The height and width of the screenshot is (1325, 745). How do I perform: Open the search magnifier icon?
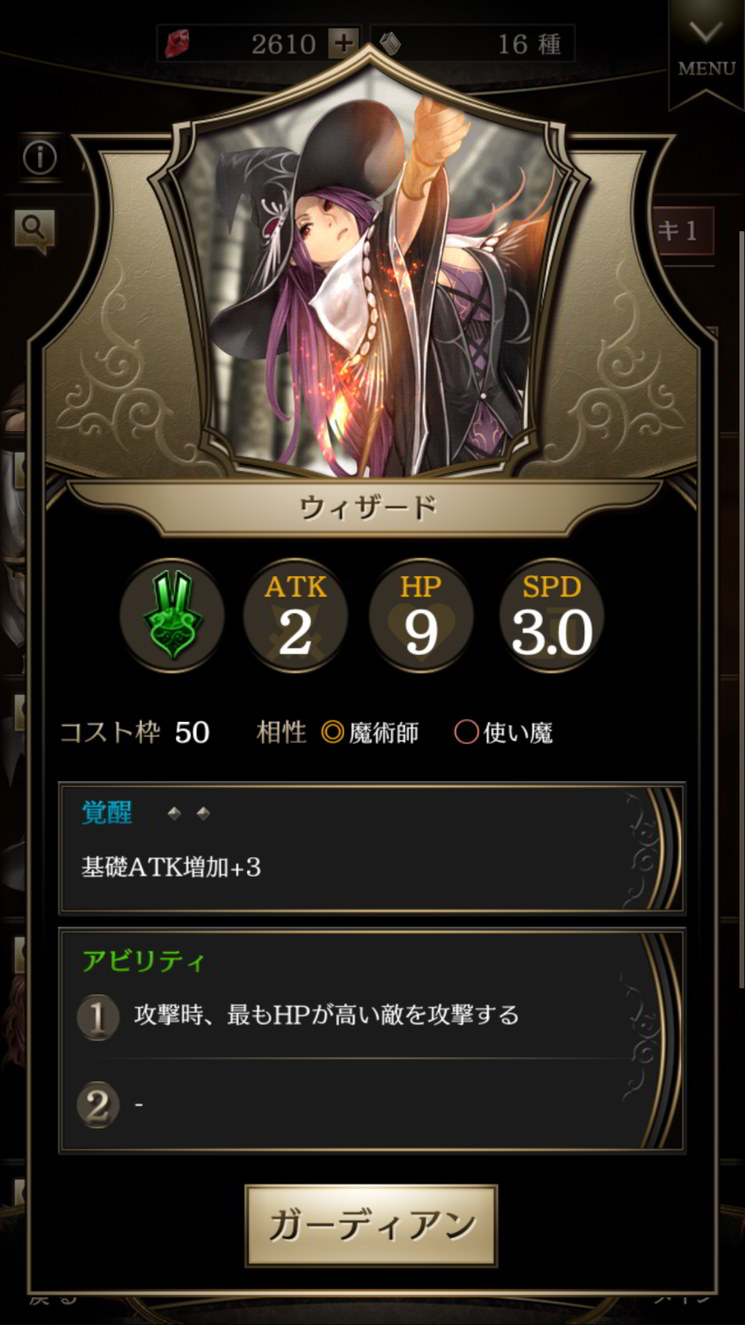point(33,231)
